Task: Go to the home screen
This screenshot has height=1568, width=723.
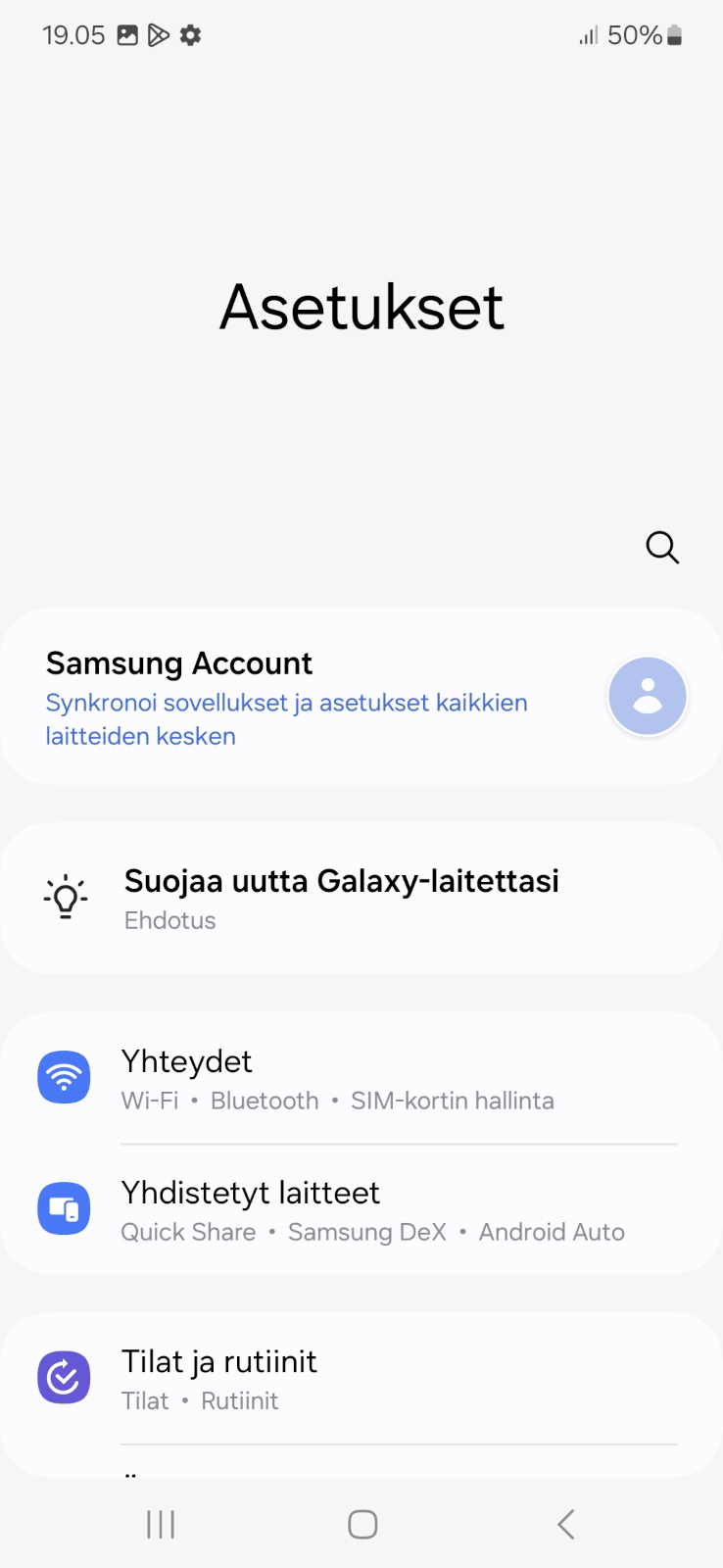Action: [x=362, y=1524]
